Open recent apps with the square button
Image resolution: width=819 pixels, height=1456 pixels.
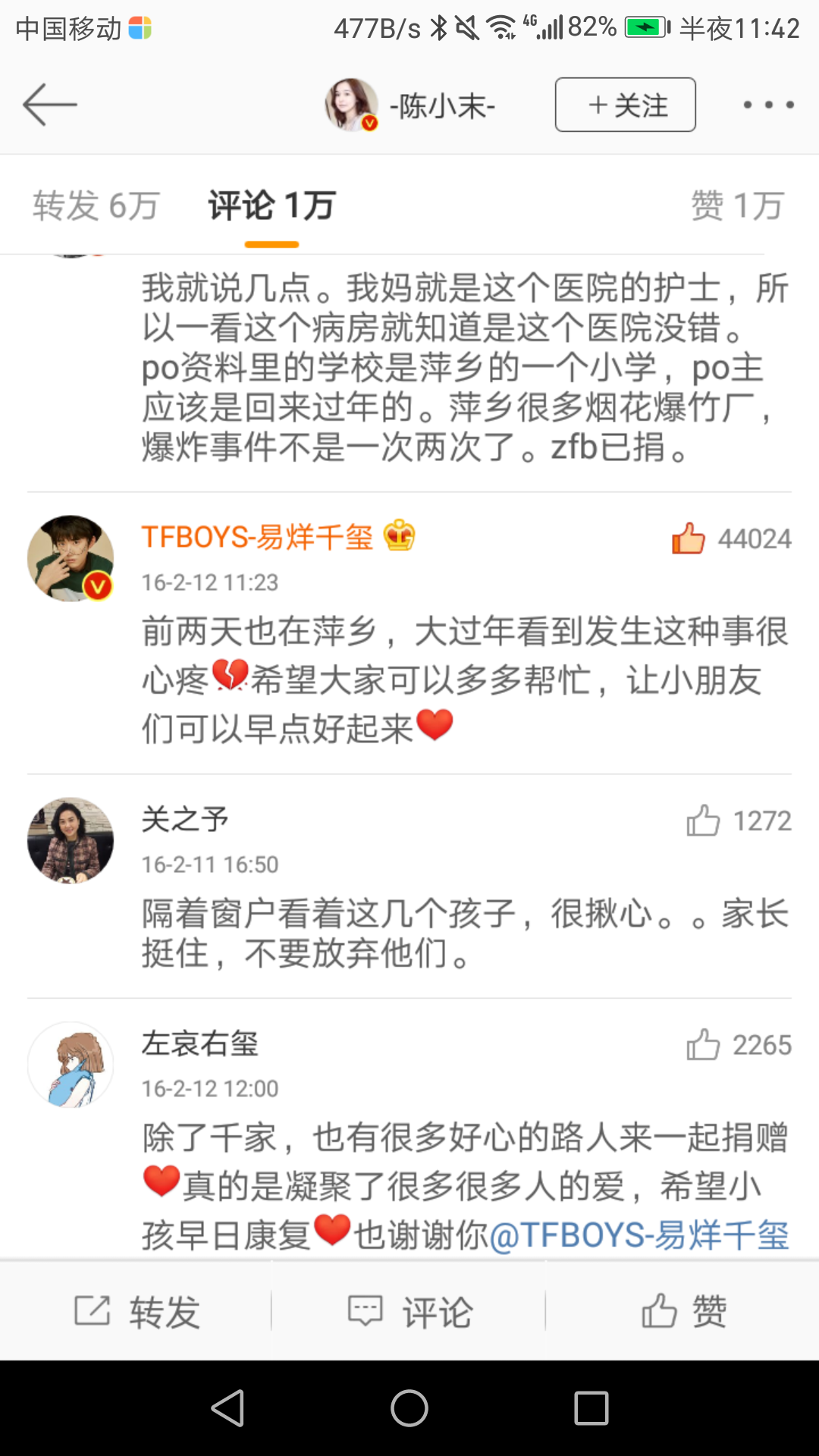tap(591, 1408)
